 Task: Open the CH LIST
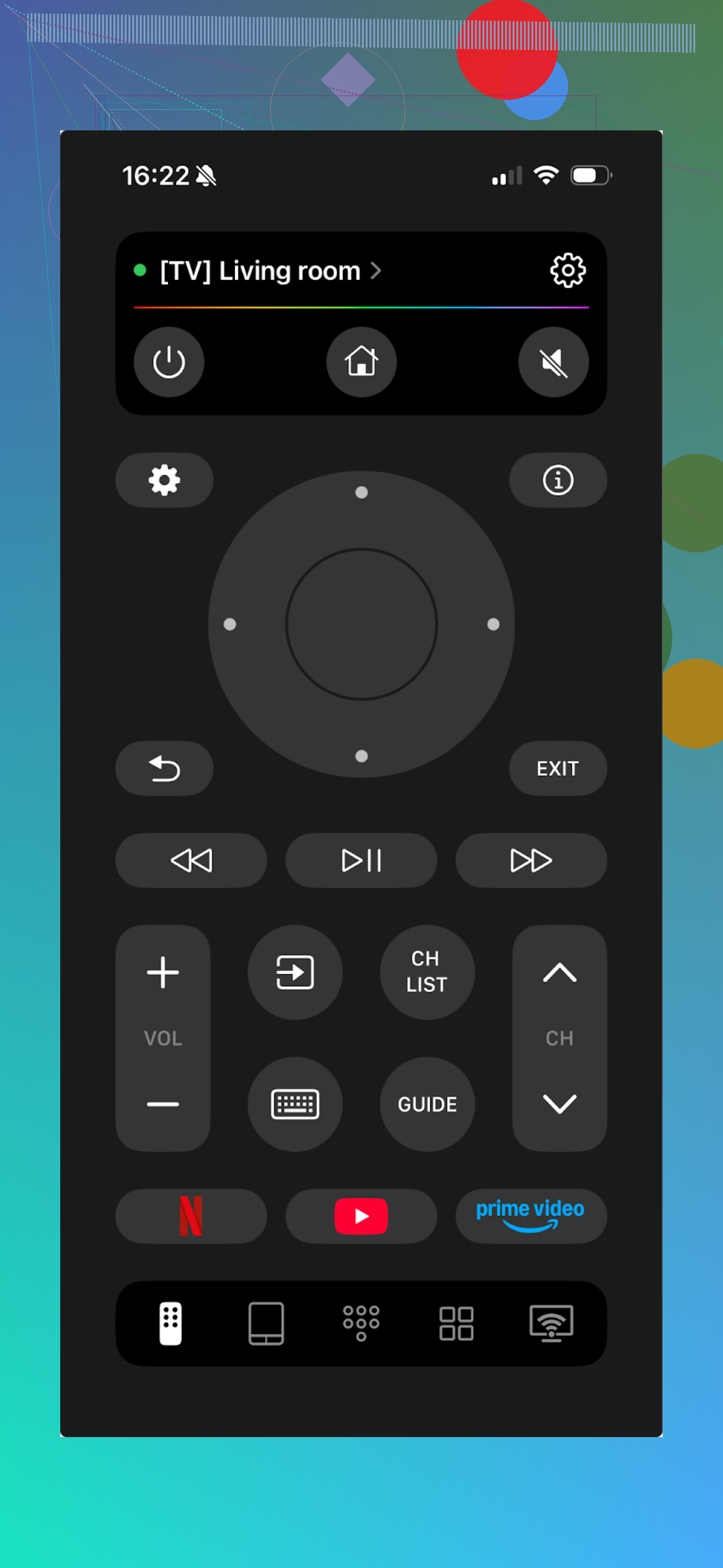pyautogui.click(x=427, y=973)
